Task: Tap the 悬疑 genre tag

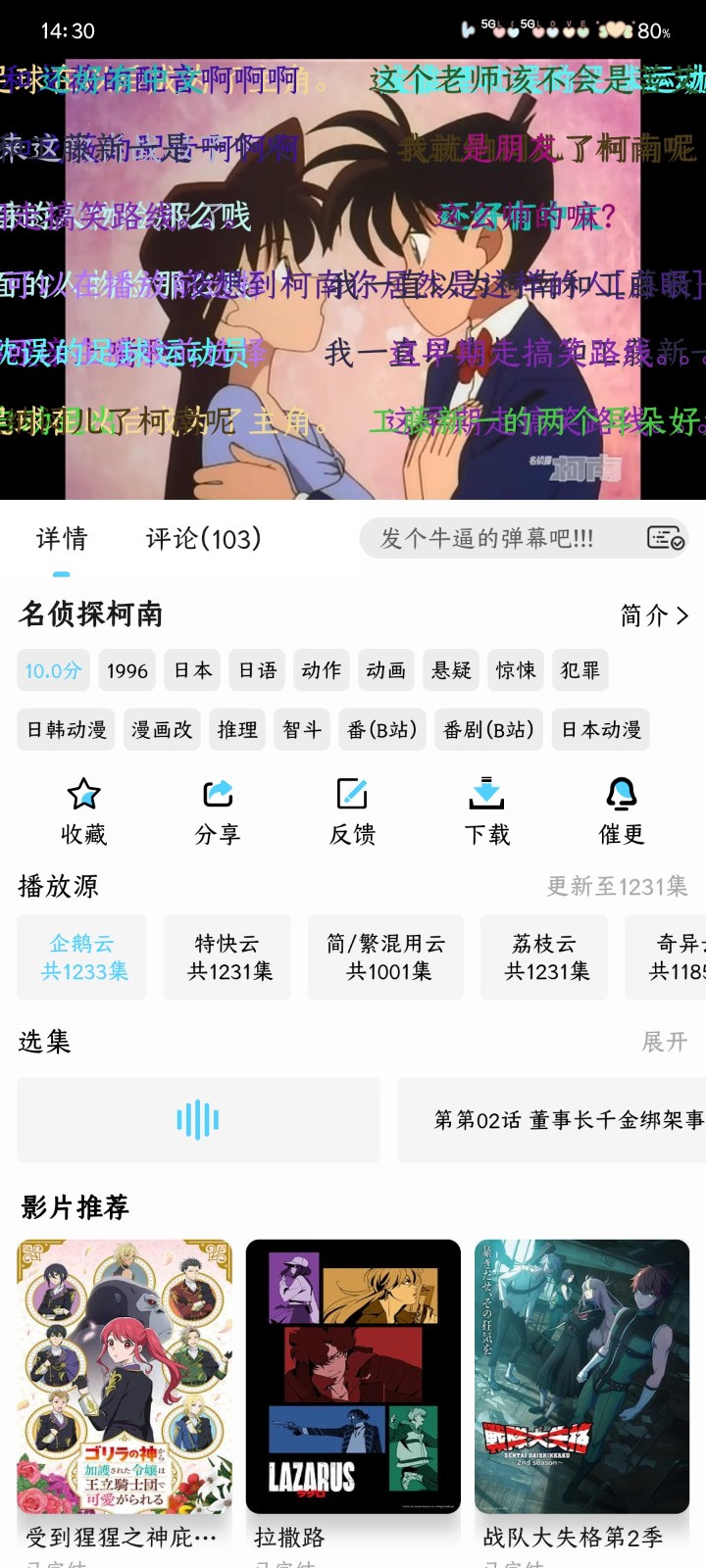Action: click(451, 670)
